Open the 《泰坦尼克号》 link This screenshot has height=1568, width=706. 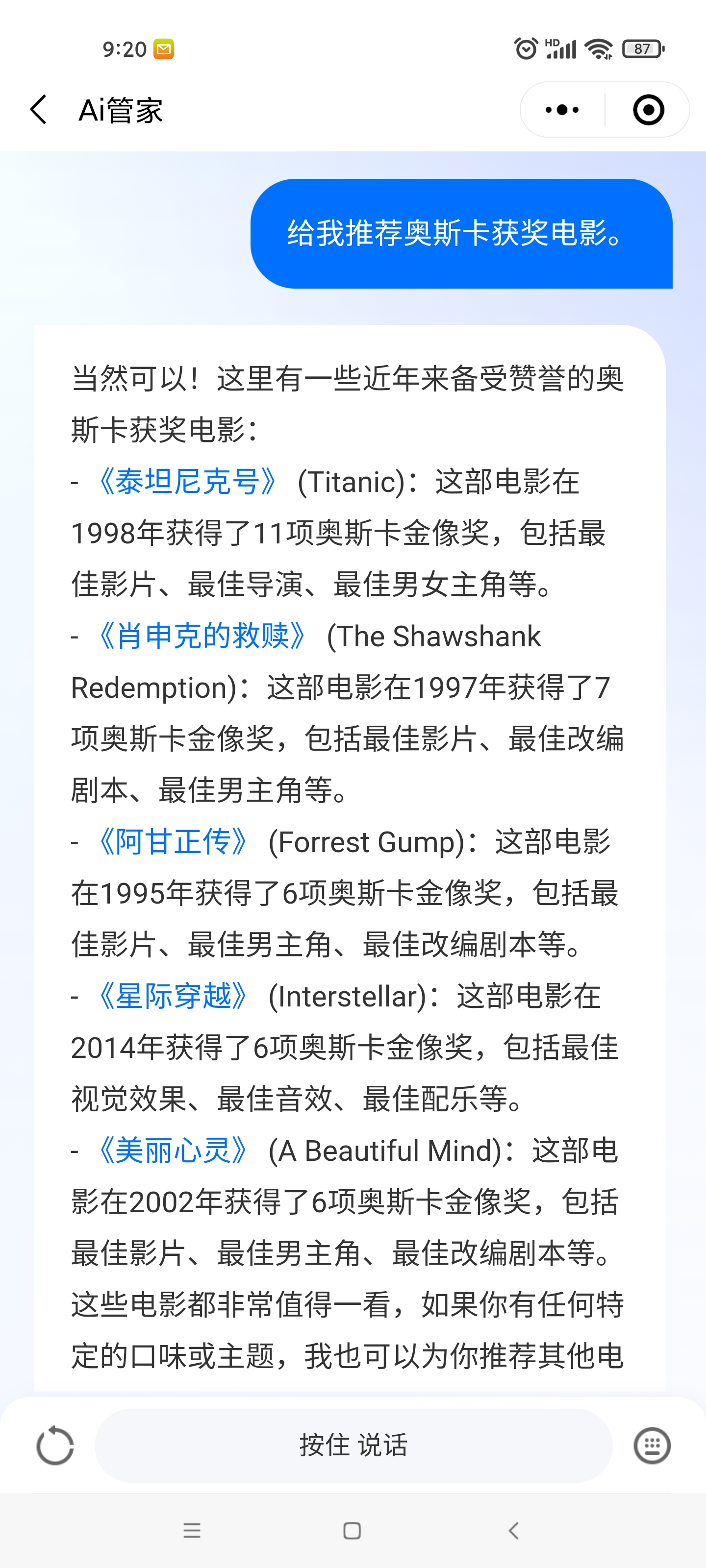pyautogui.click(x=187, y=482)
